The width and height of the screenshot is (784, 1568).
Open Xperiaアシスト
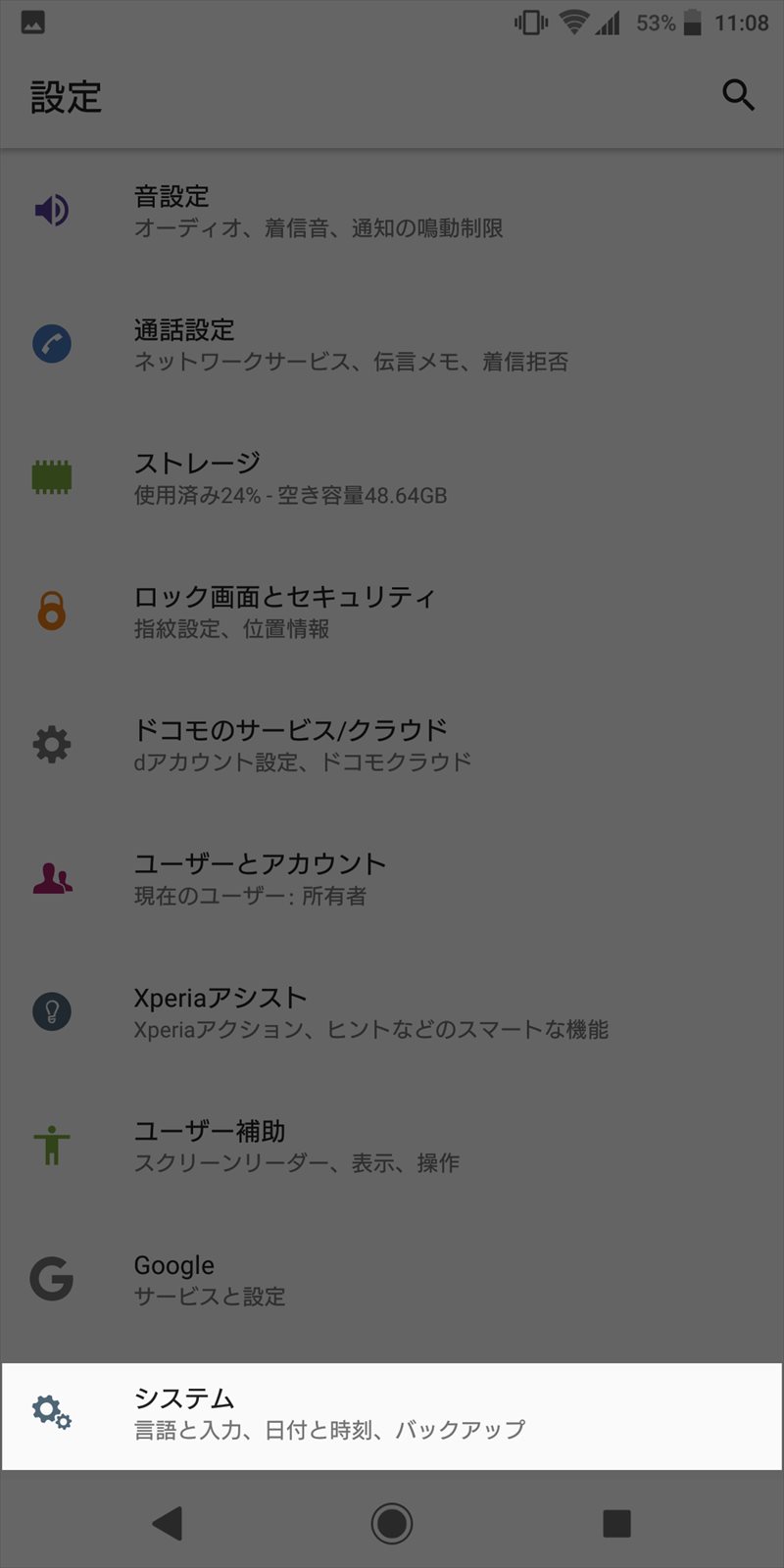pos(392,1012)
